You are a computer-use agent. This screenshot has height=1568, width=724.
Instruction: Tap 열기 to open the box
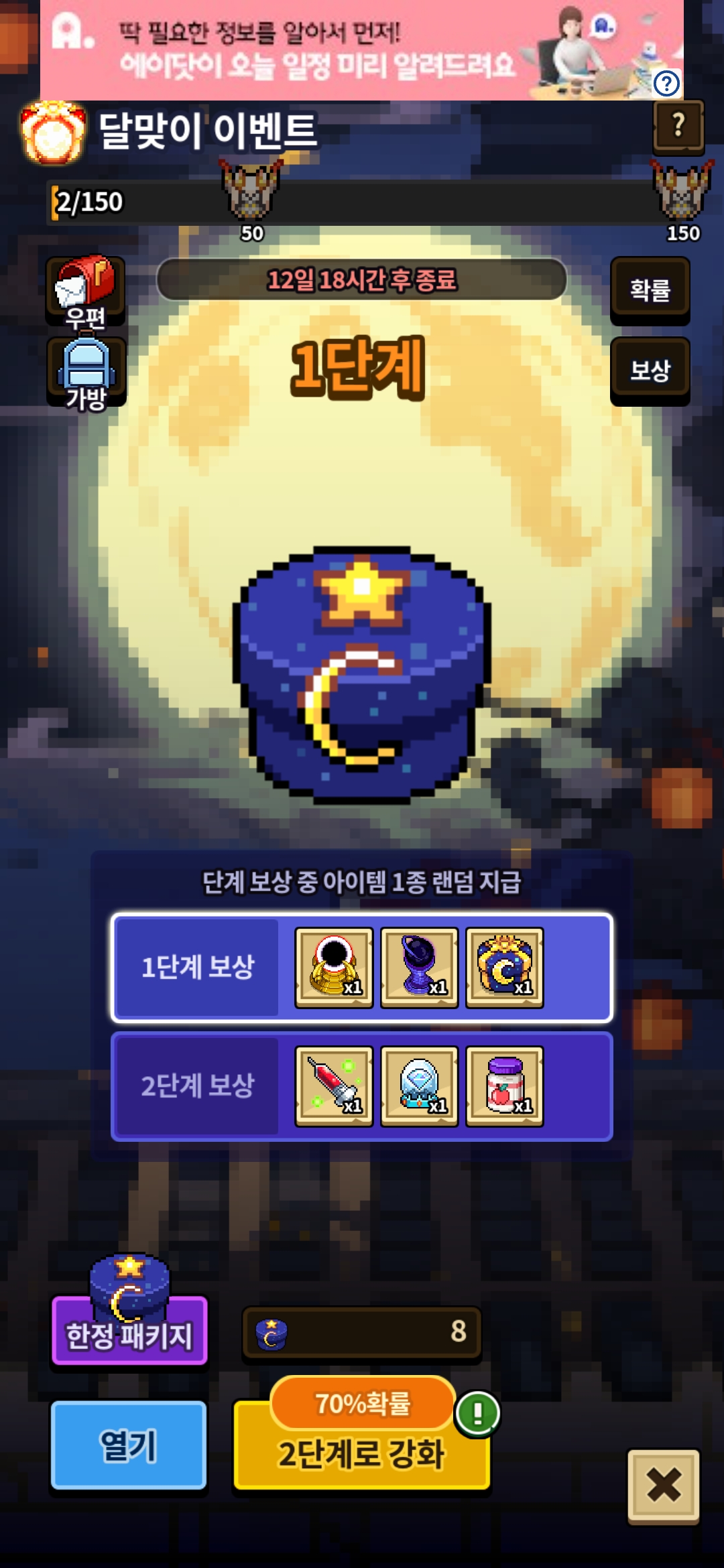[129, 1445]
